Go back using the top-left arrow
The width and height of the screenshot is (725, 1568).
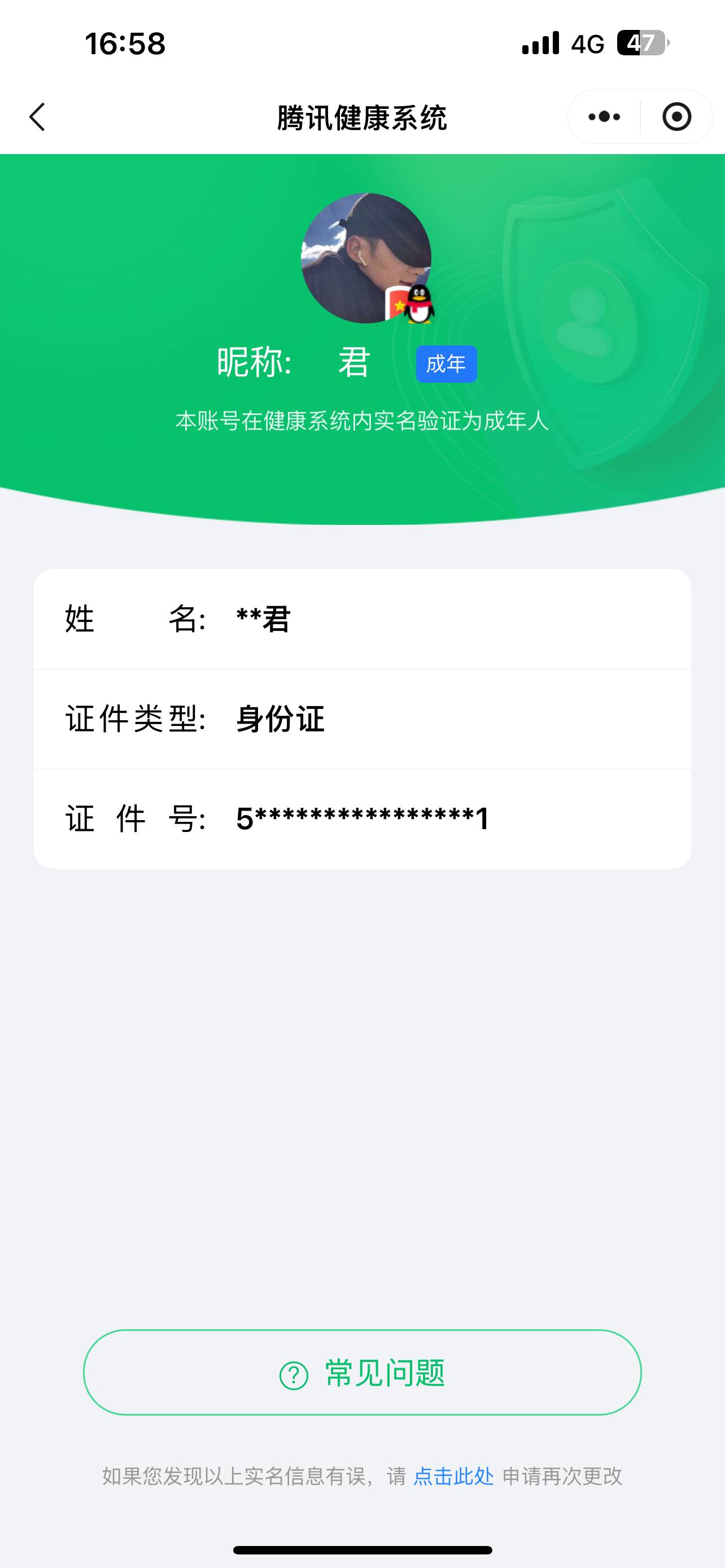37,117
